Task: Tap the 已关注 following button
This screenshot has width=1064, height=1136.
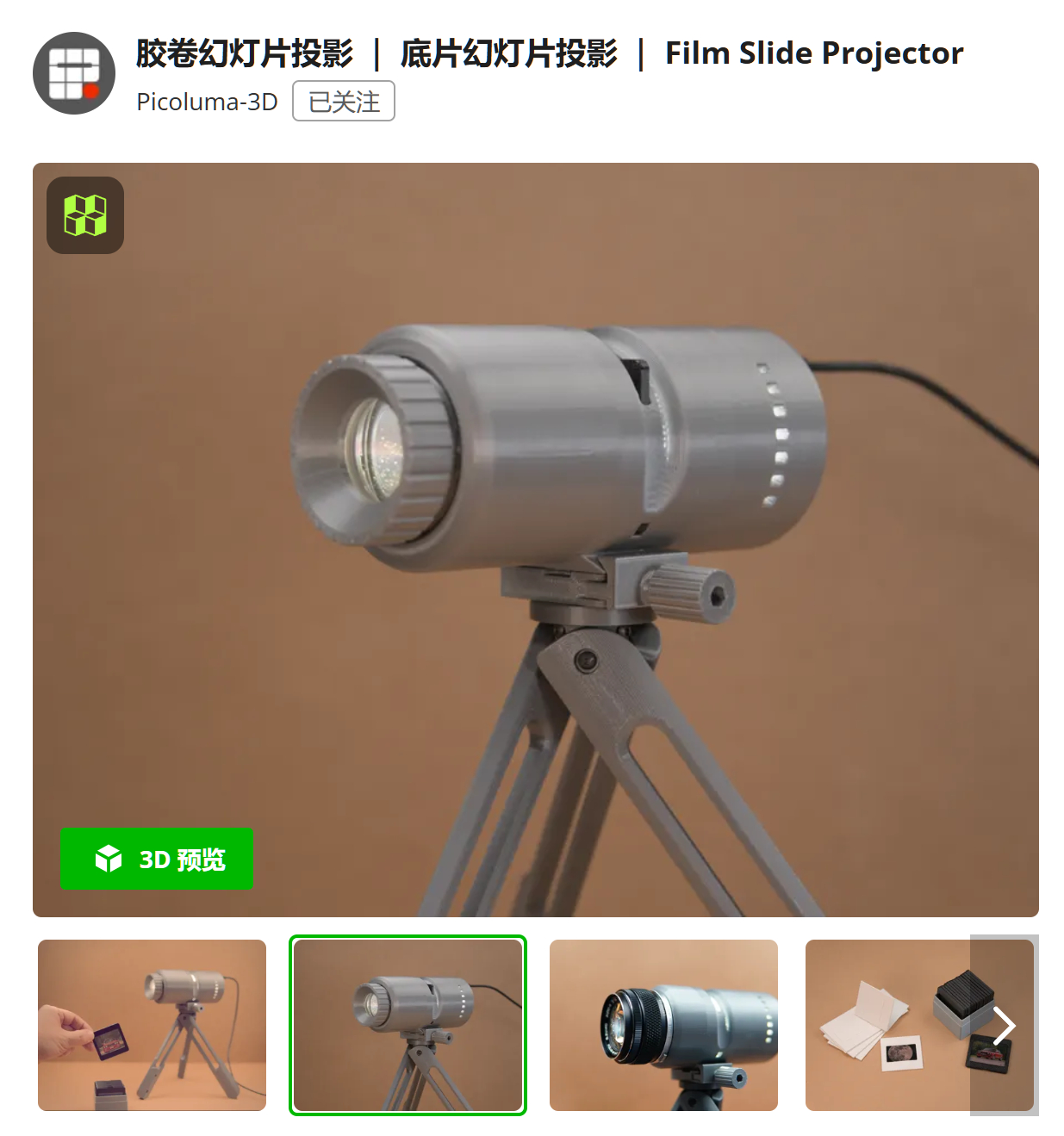Action: click(343, 102)
